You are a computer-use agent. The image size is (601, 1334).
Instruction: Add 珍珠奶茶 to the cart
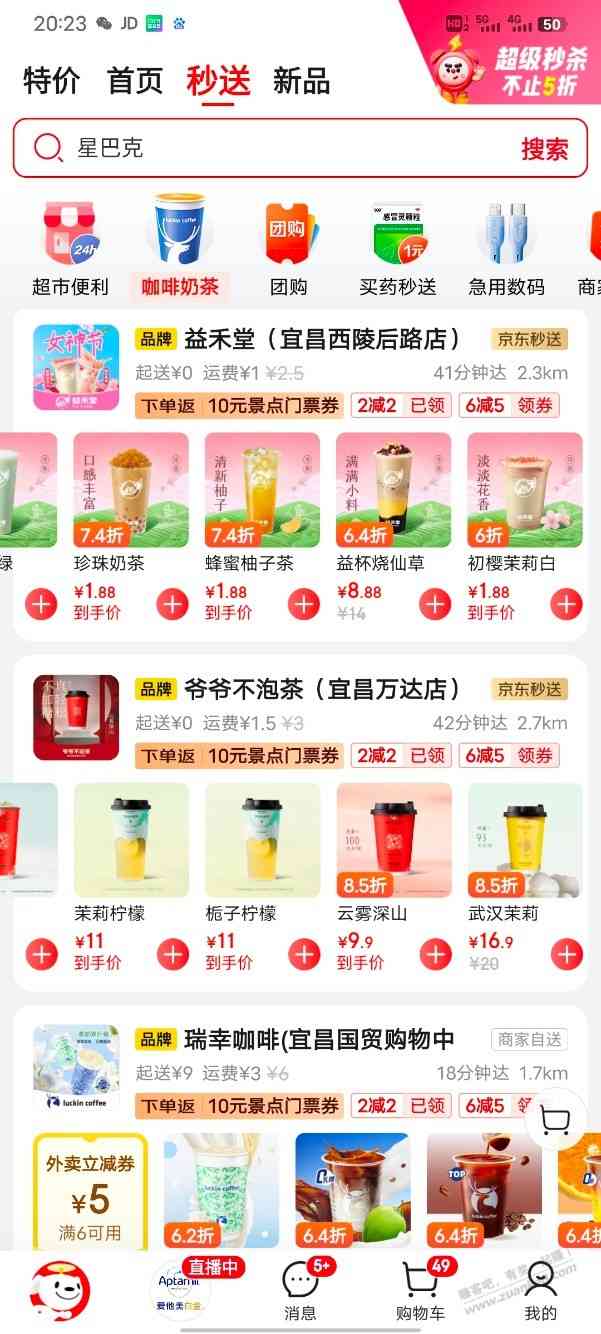pos(172,604)
